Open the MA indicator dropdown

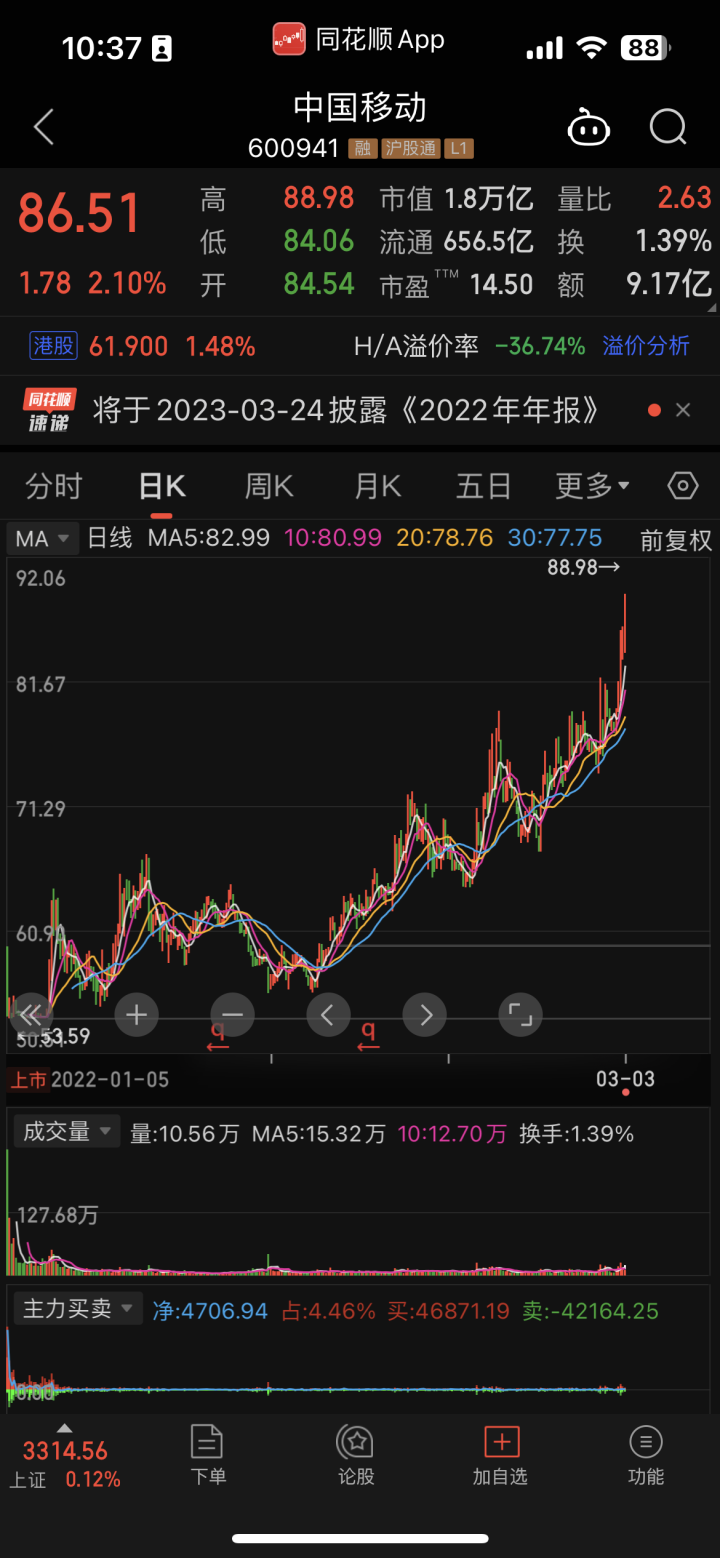tap(42, 539)
